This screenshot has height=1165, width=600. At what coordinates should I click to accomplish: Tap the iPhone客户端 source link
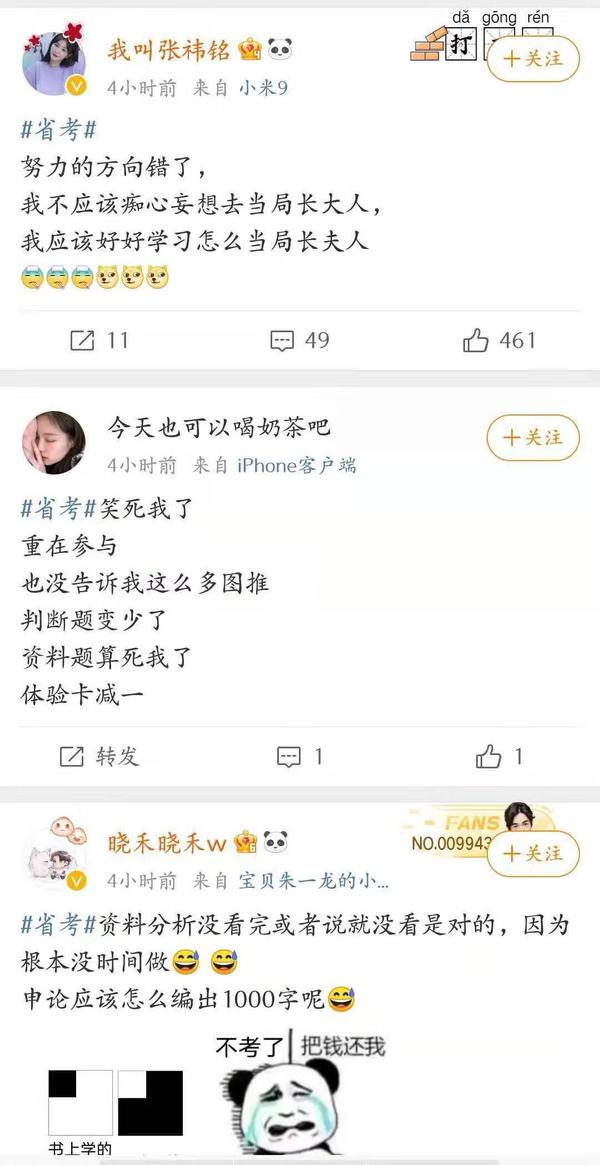point(296,466)
